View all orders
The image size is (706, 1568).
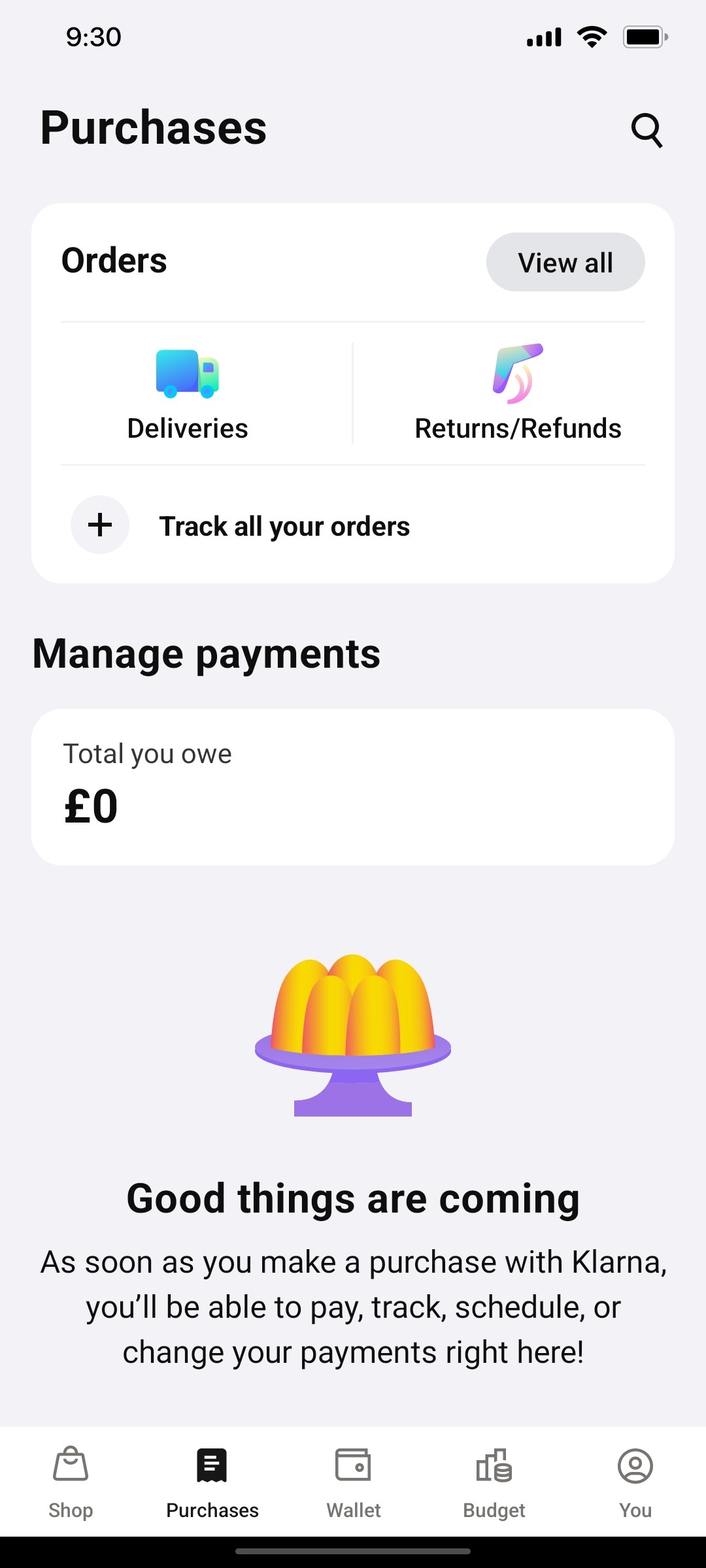click(565, 263)
